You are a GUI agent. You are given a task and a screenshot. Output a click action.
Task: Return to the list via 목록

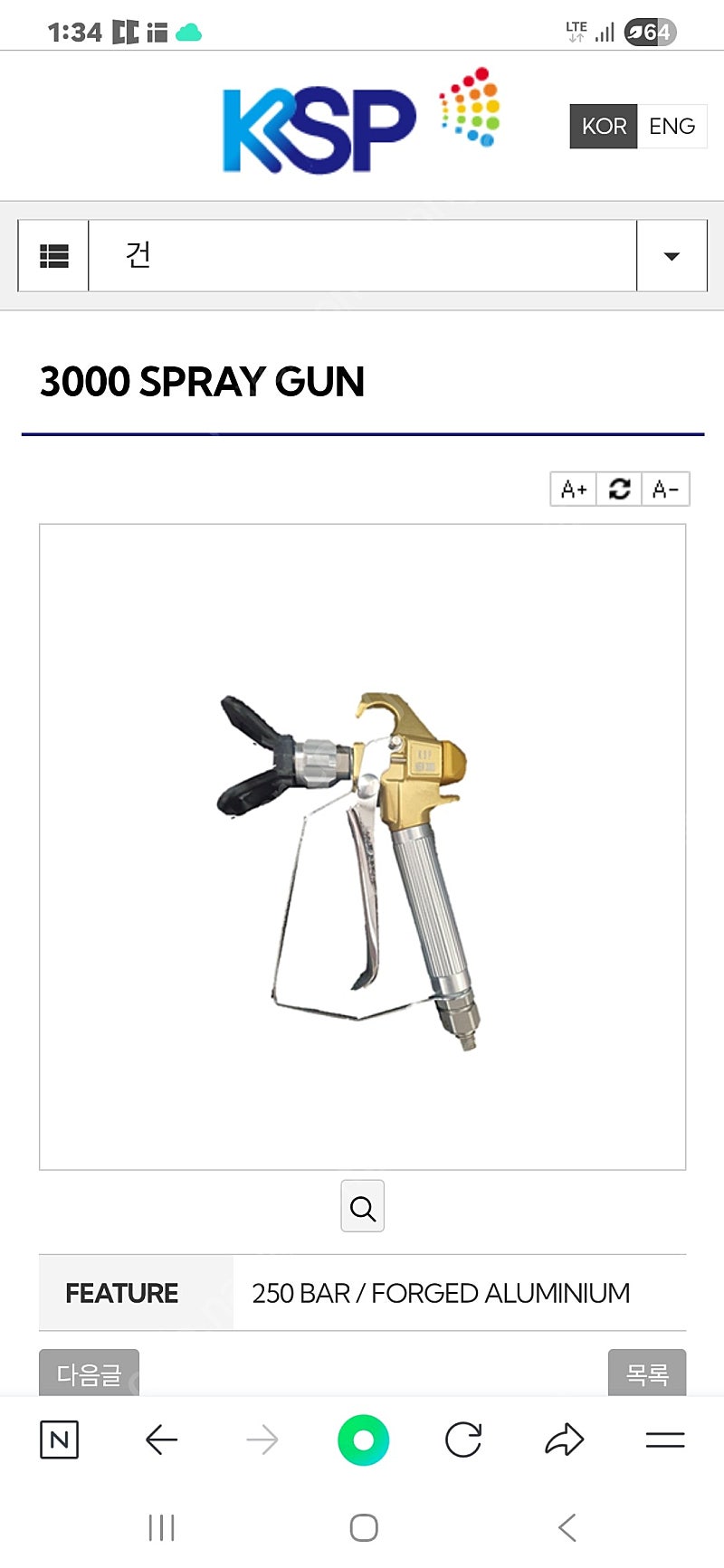646,1373
